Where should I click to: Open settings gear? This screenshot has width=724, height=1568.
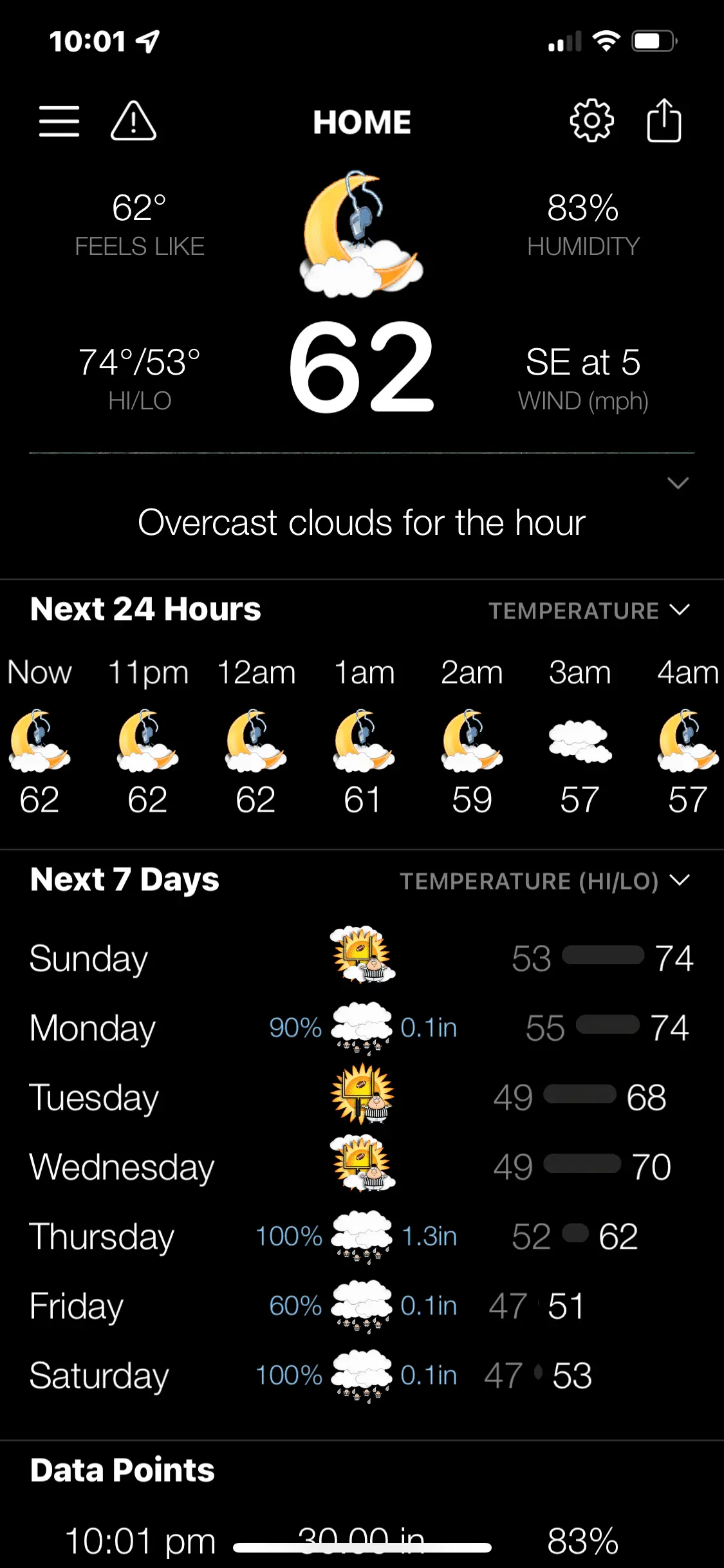click(591, 120)
